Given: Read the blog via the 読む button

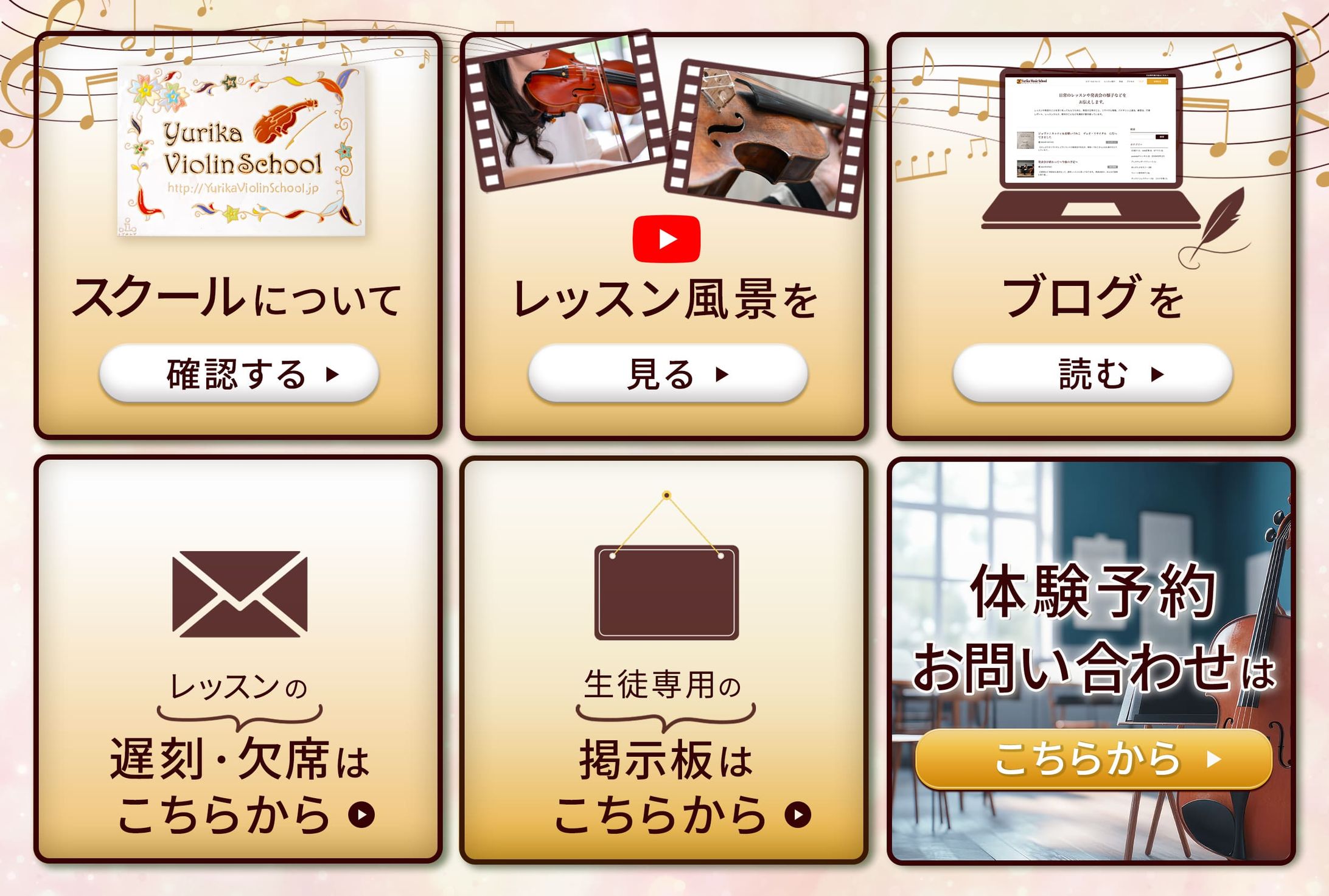Looking at the screenshot, I should pos(1092,373).
